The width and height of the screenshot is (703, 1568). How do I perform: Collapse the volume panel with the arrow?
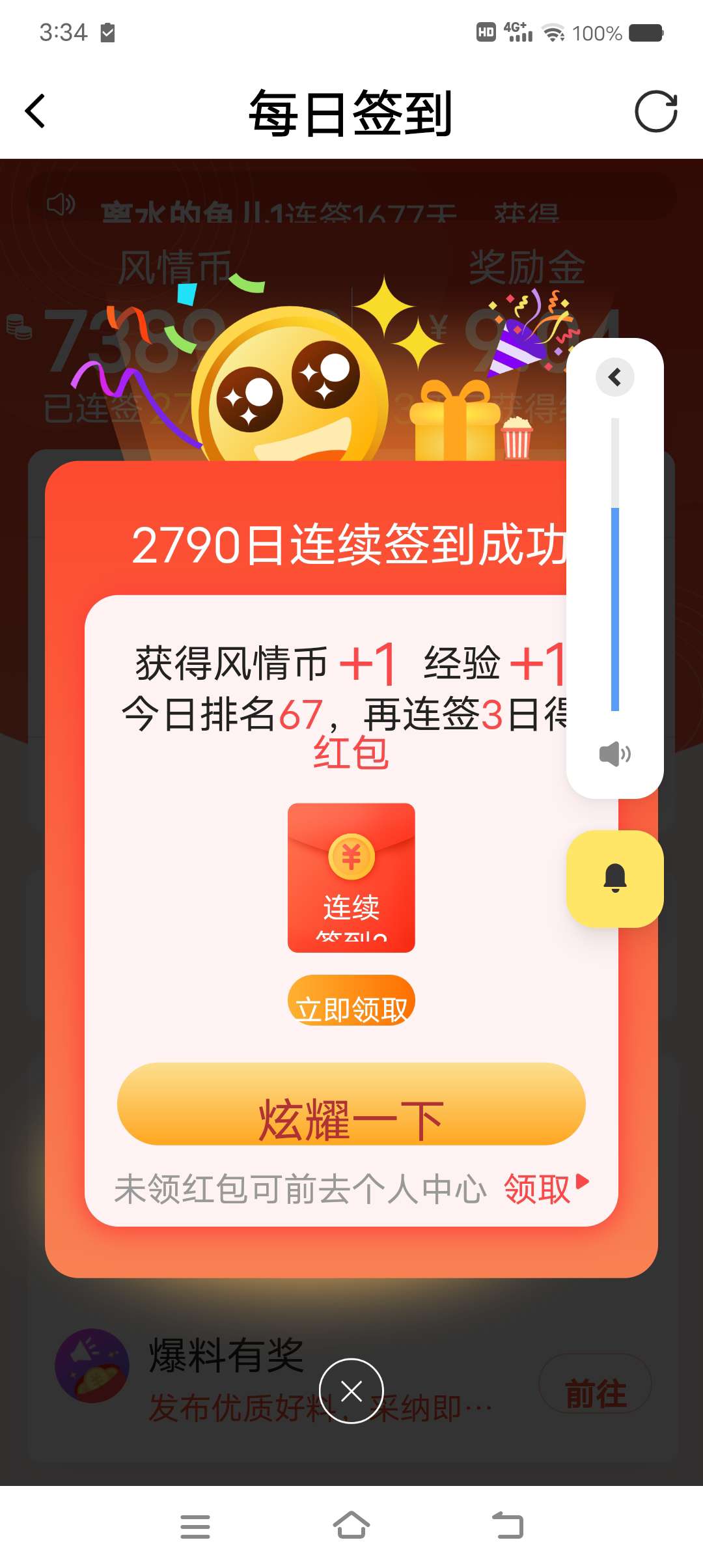coord(614,377)
